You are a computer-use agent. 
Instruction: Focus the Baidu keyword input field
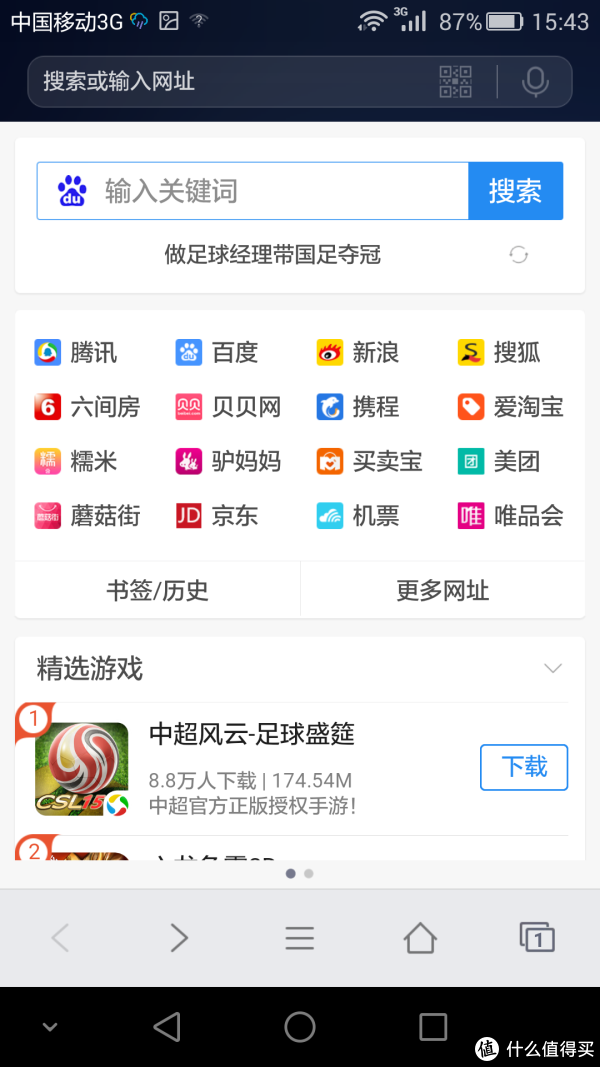[x=280, y=191]
